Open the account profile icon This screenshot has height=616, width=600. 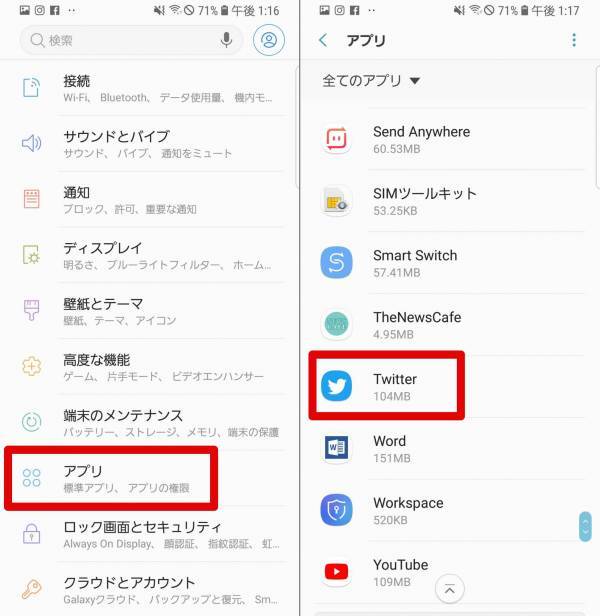[x=269, y=40]
